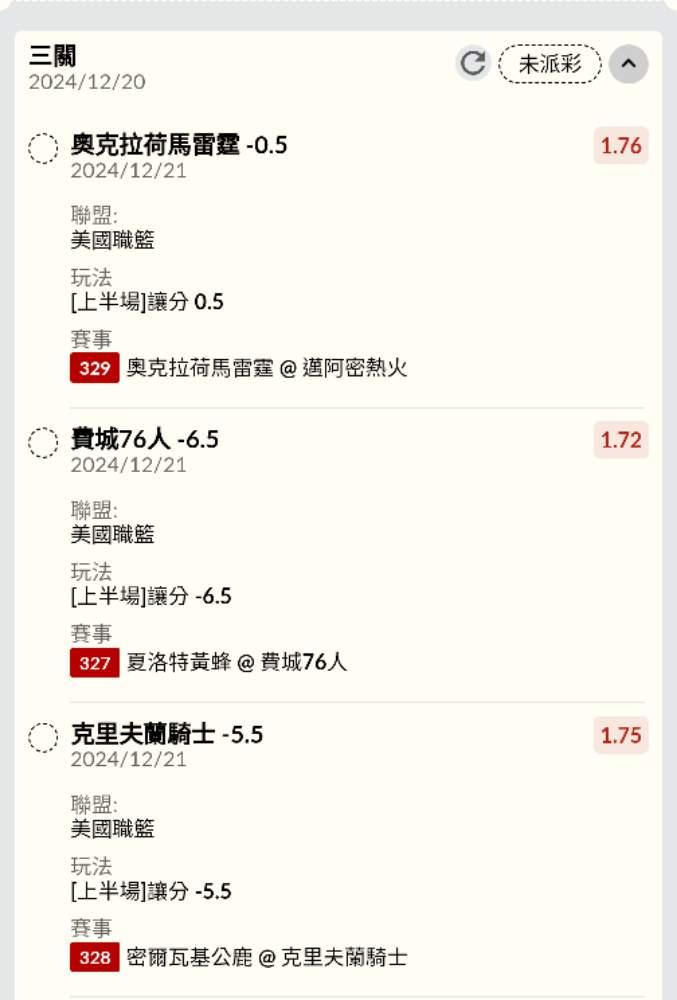This screenshot has width=677, height=1000.
Task: Collapse the 三關 bet details card
Action: (629, 65)
